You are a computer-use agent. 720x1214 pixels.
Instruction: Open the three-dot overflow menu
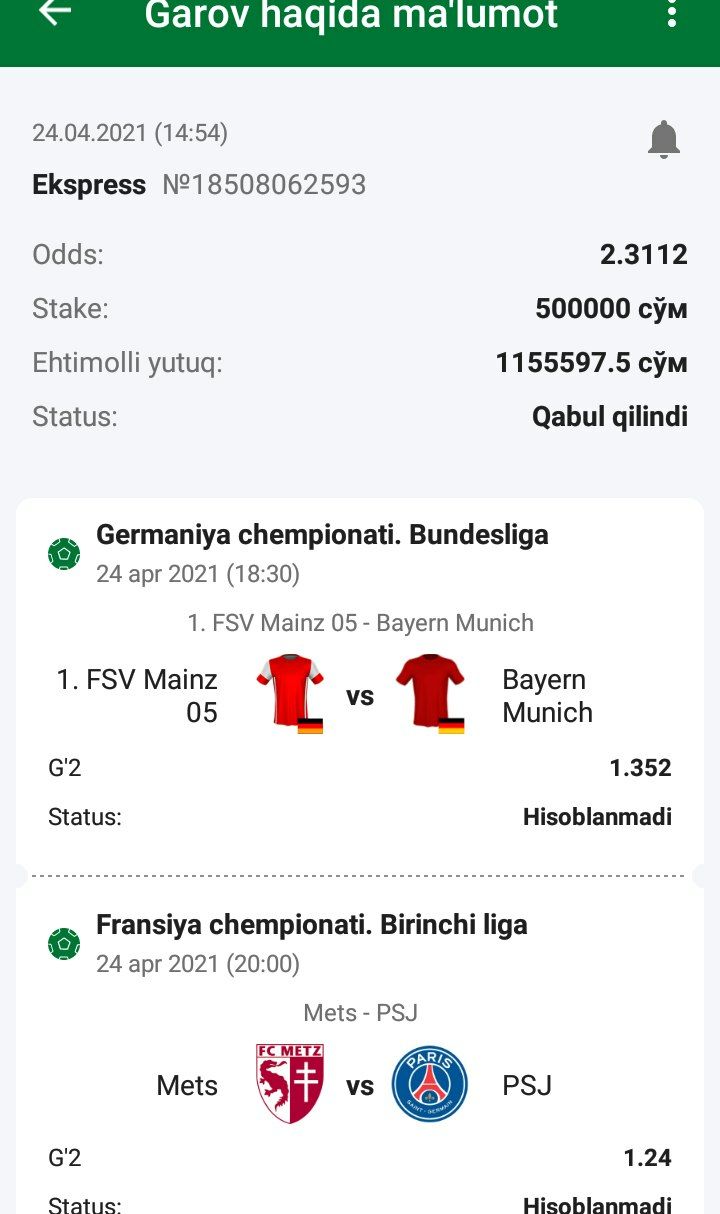tap(672, 14)
